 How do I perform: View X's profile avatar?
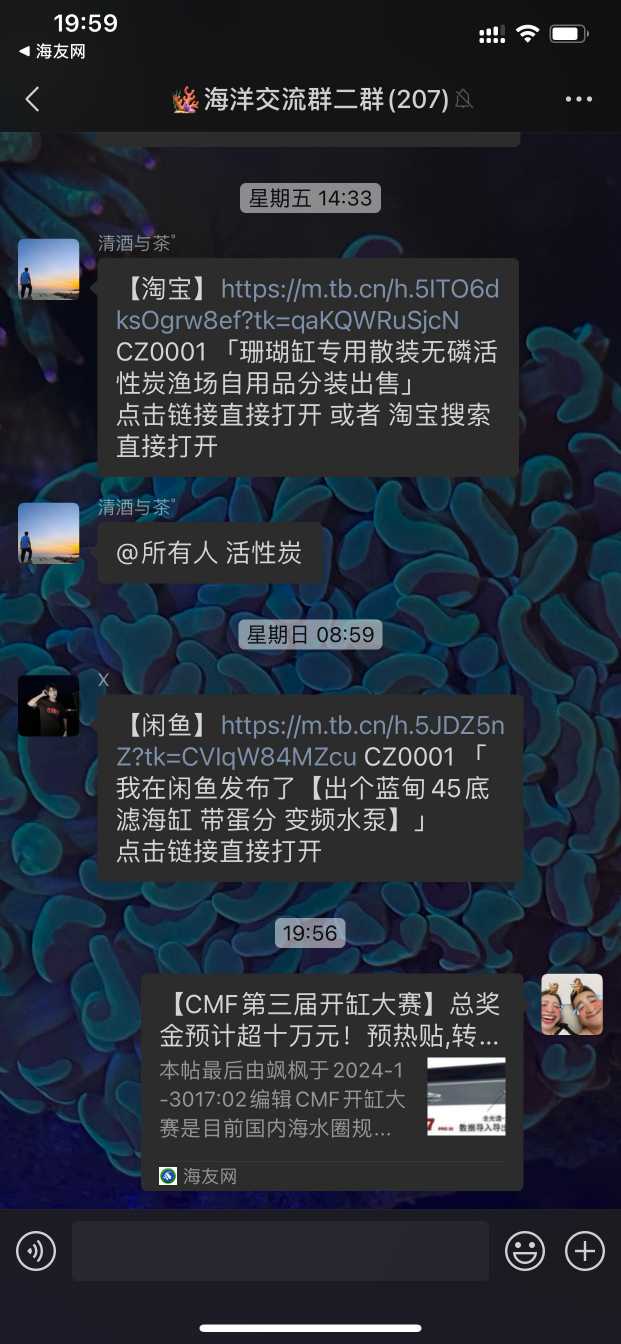(48, 705)
